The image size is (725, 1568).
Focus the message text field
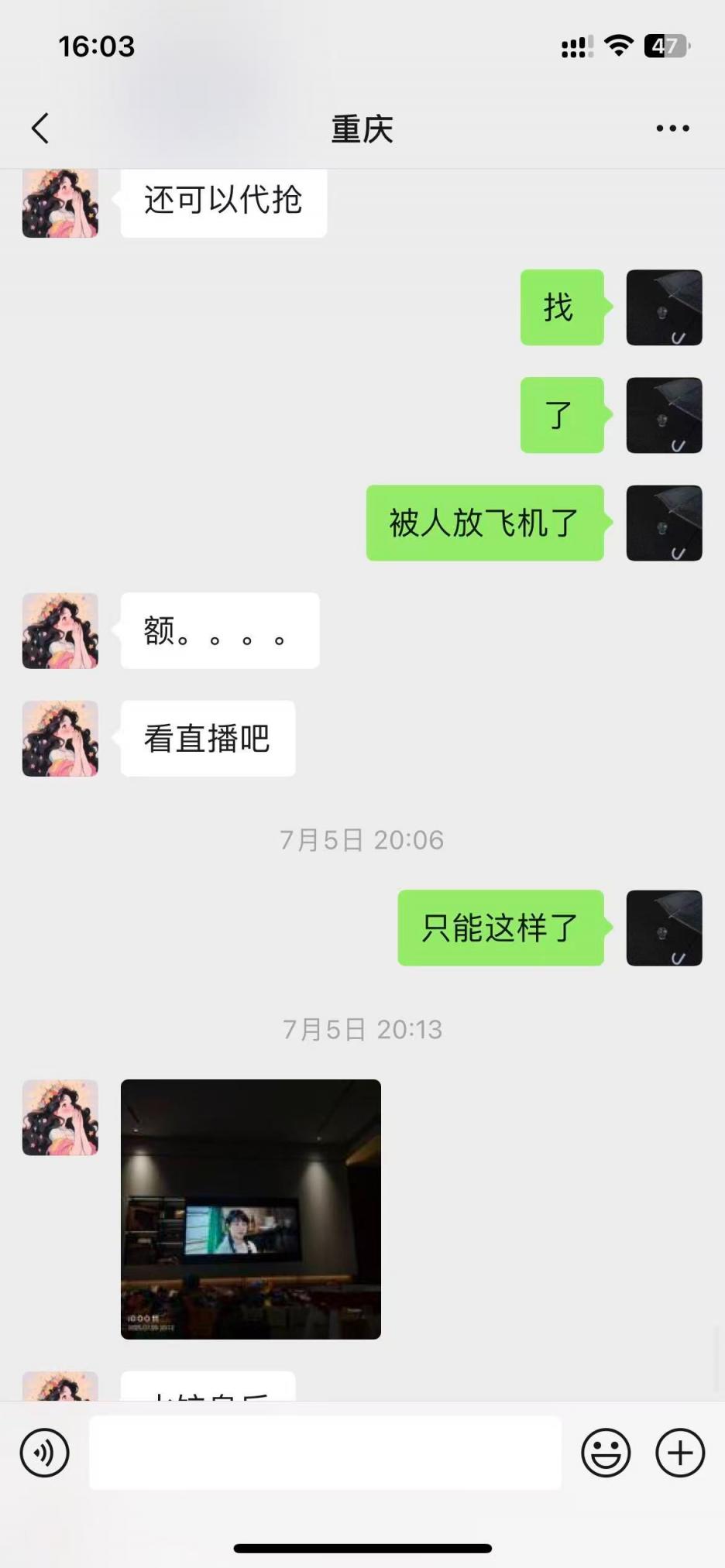[325, 1453]
